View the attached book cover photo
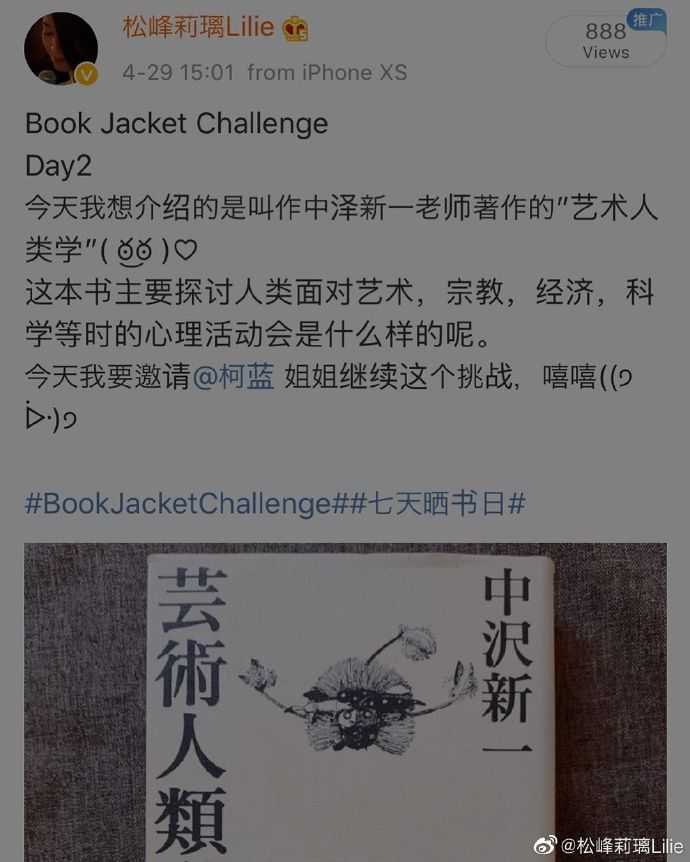690x862 pixels. pyautogui.click(x=345, y=700)
